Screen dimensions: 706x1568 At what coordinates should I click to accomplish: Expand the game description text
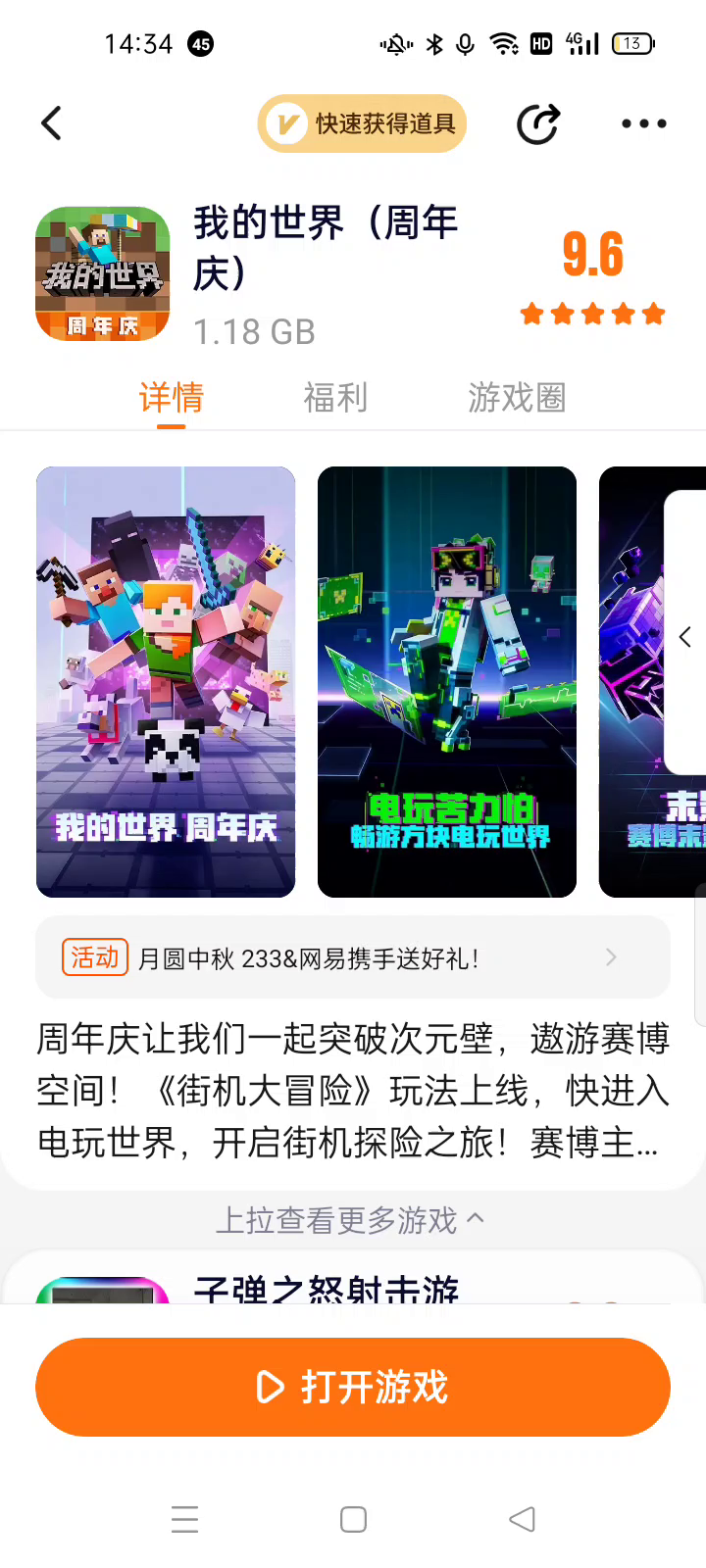tap(353, 1090)
